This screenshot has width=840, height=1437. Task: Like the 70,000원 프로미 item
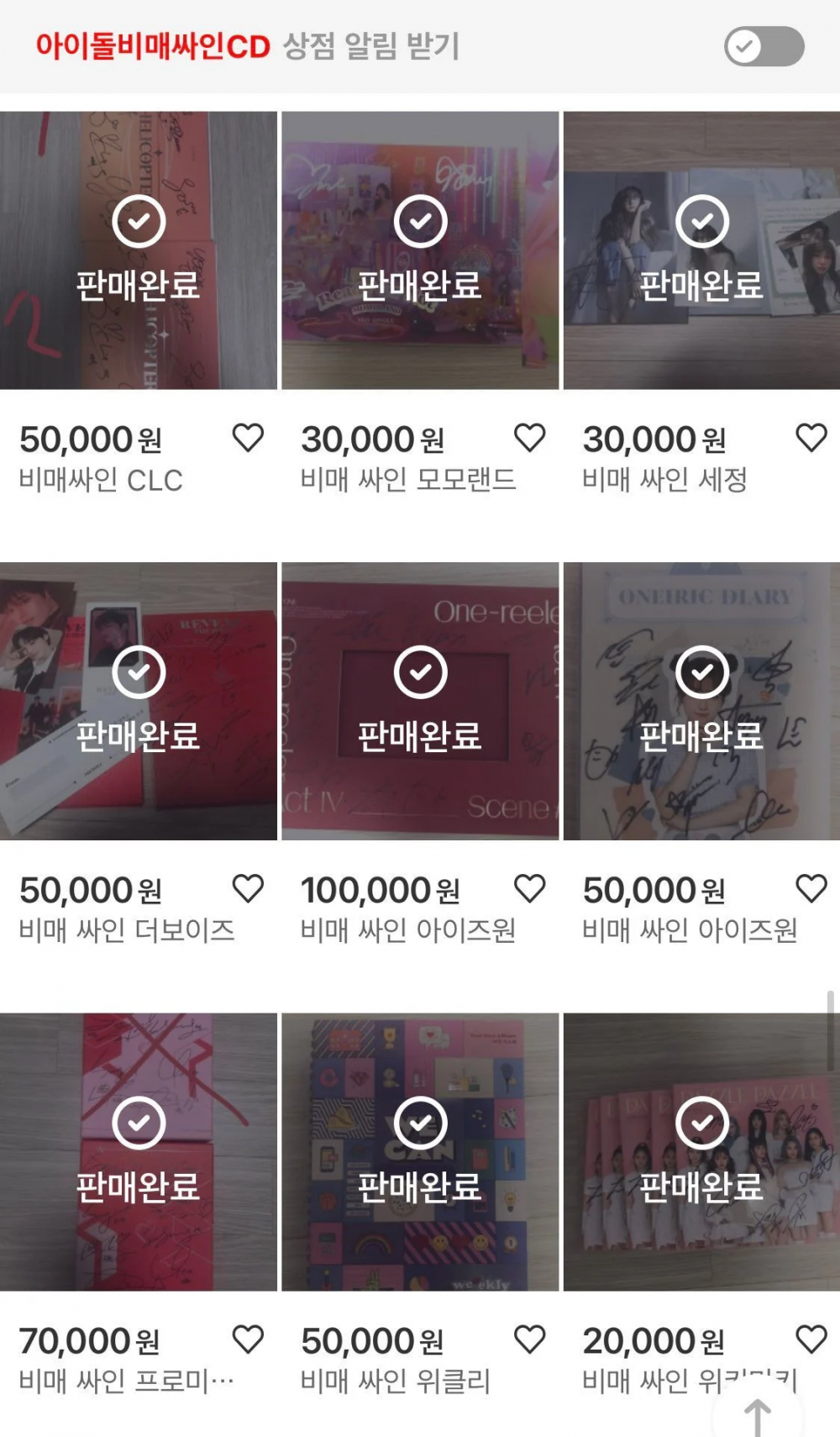click(248, 1339)
